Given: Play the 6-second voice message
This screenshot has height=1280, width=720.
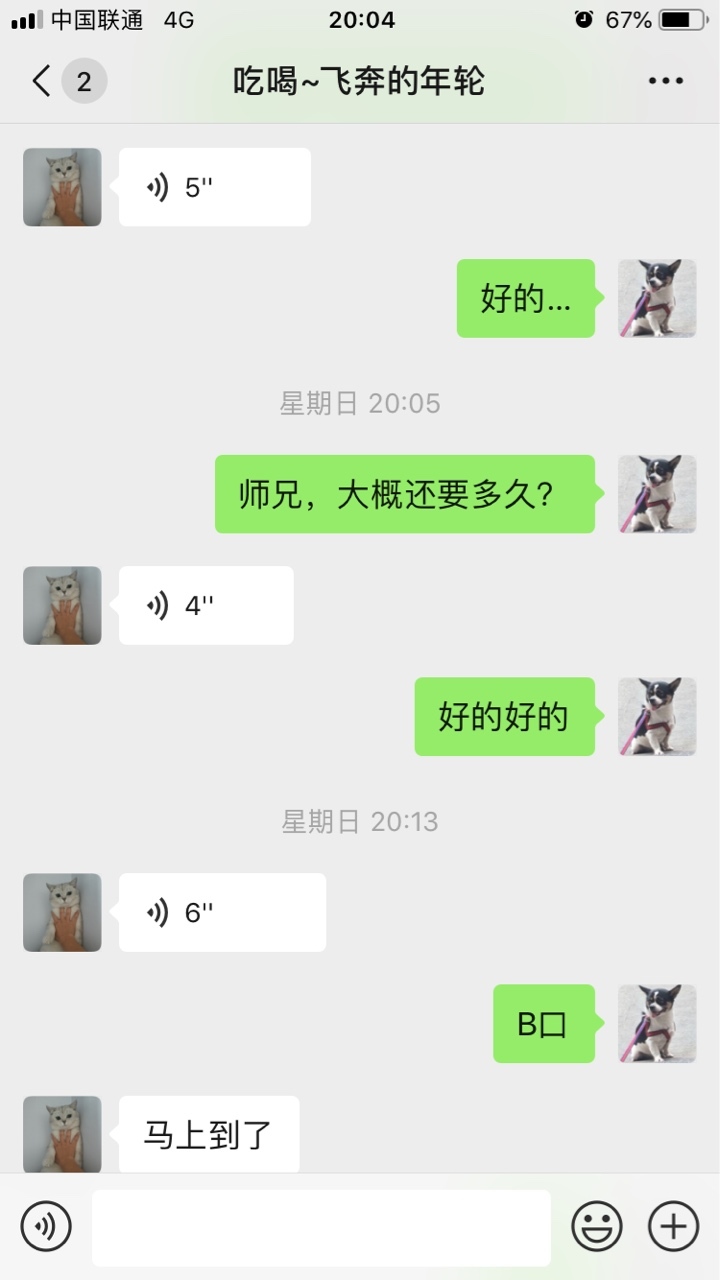Looking at the screenshot, I should click(222, 912).
